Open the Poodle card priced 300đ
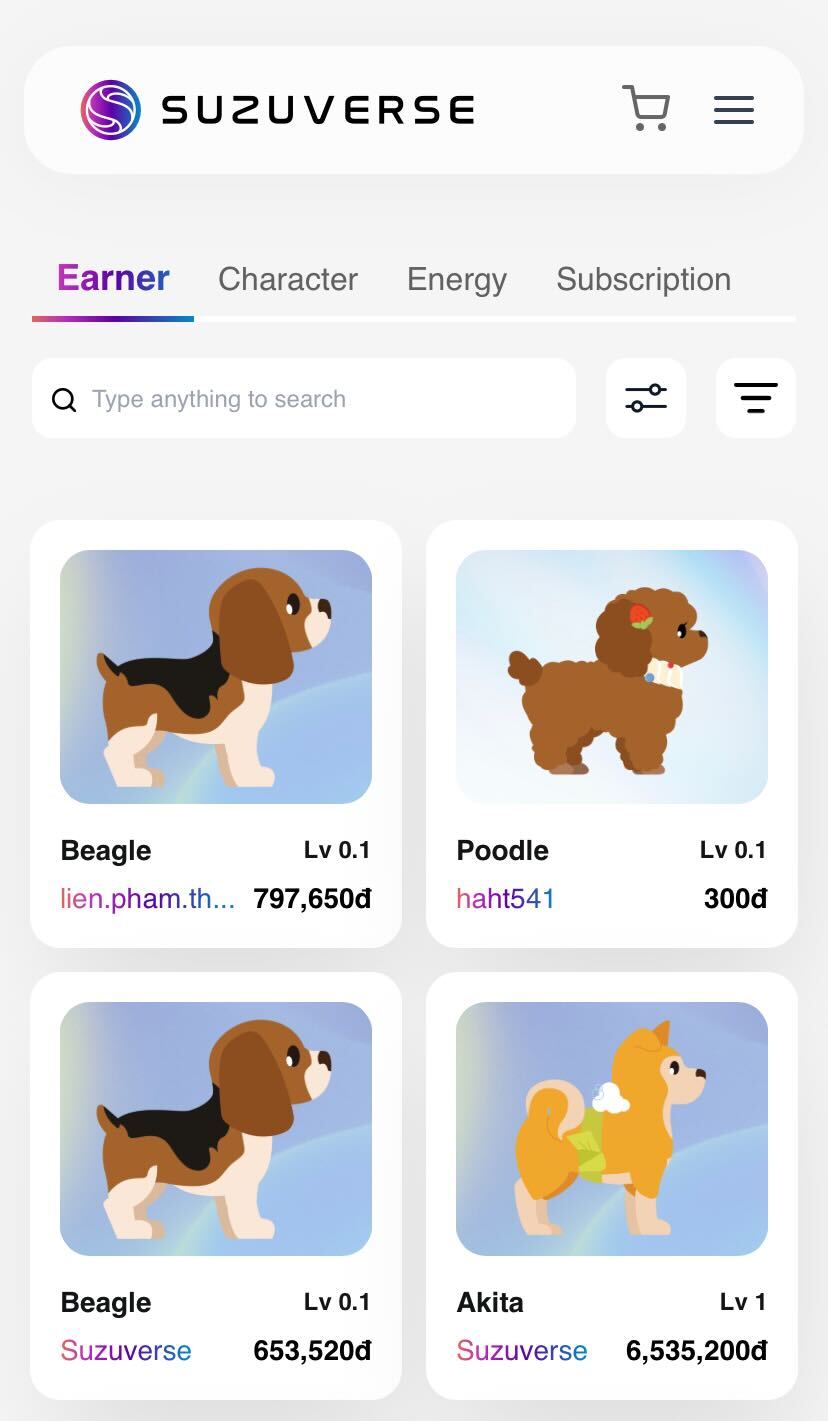This screenshot has height=1421, width=828. [612, 677]
